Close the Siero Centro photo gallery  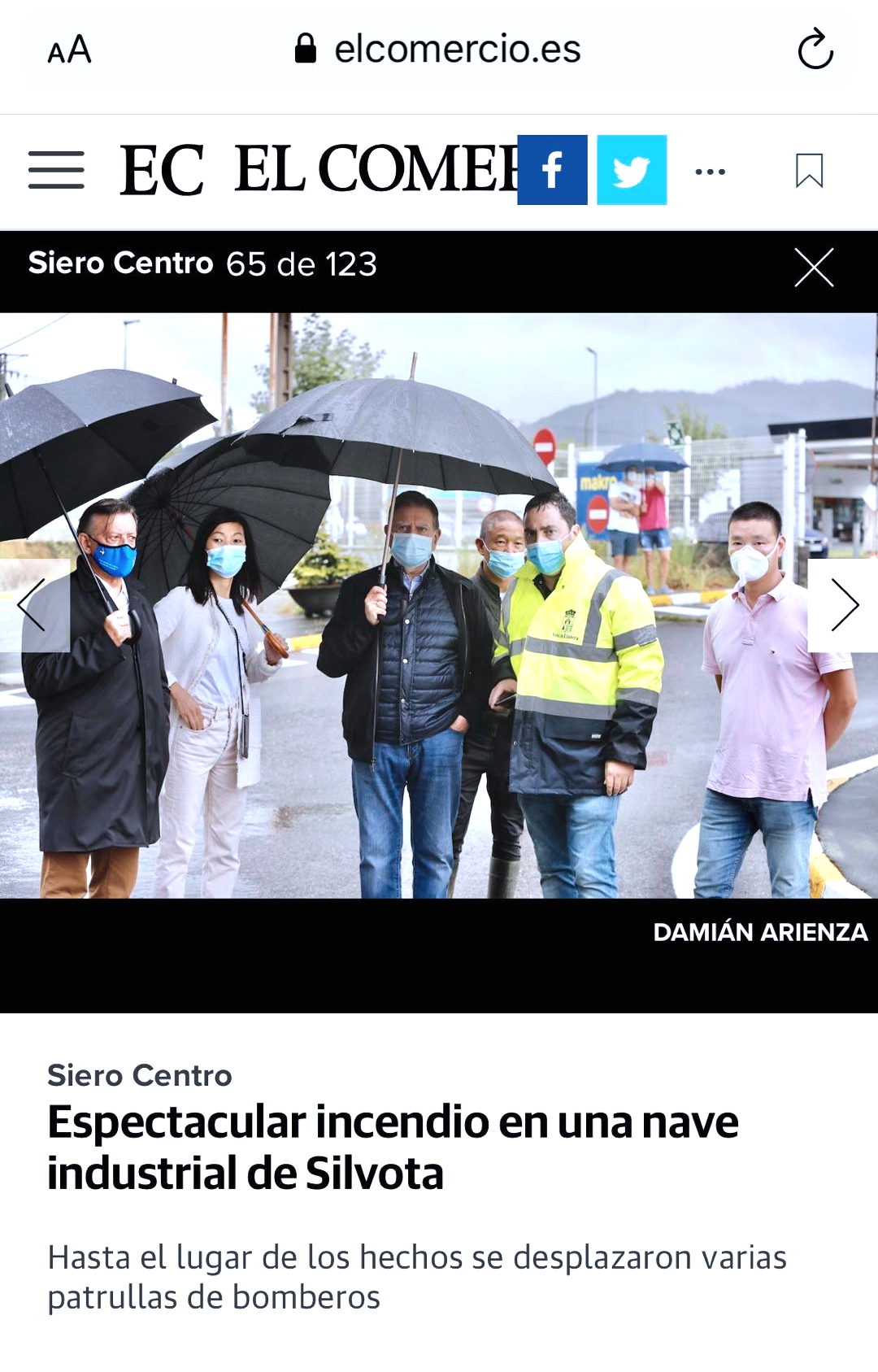(814, 268)
